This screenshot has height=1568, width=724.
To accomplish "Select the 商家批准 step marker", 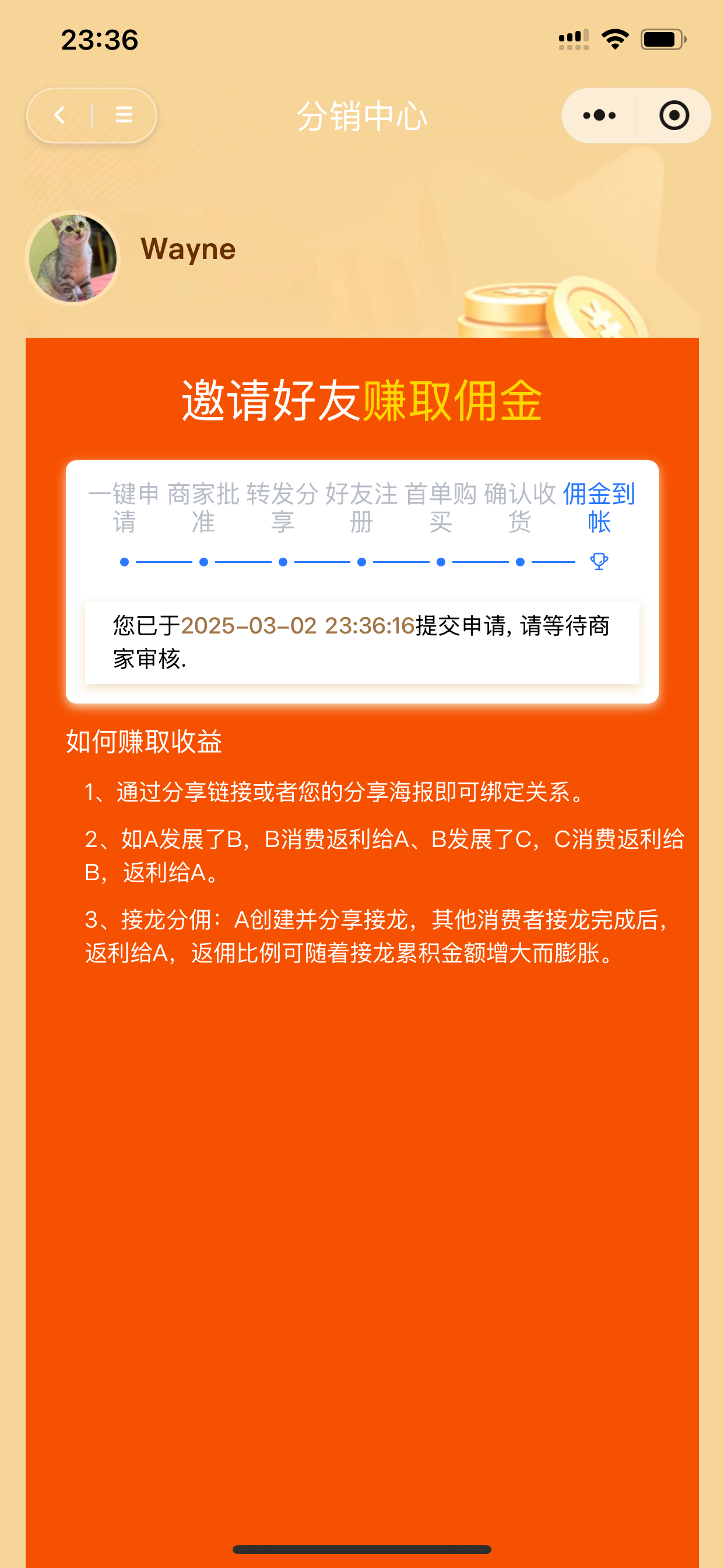I will coord(203,561).
